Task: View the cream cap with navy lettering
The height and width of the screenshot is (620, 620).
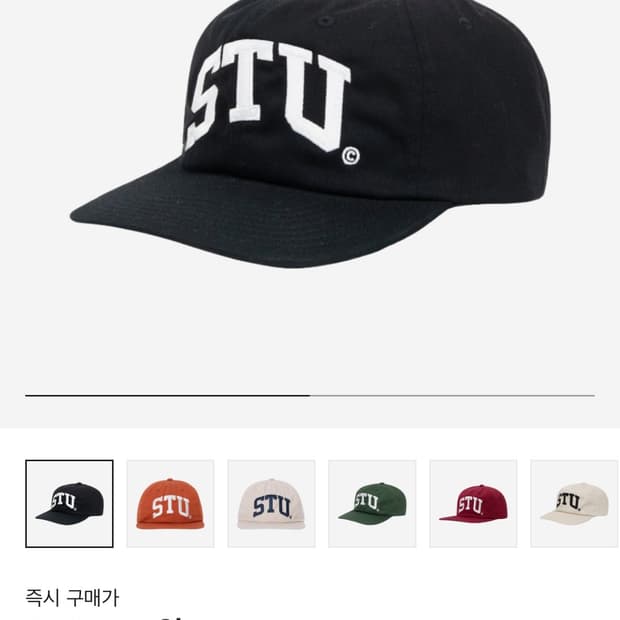Action: tap(271, 503)
